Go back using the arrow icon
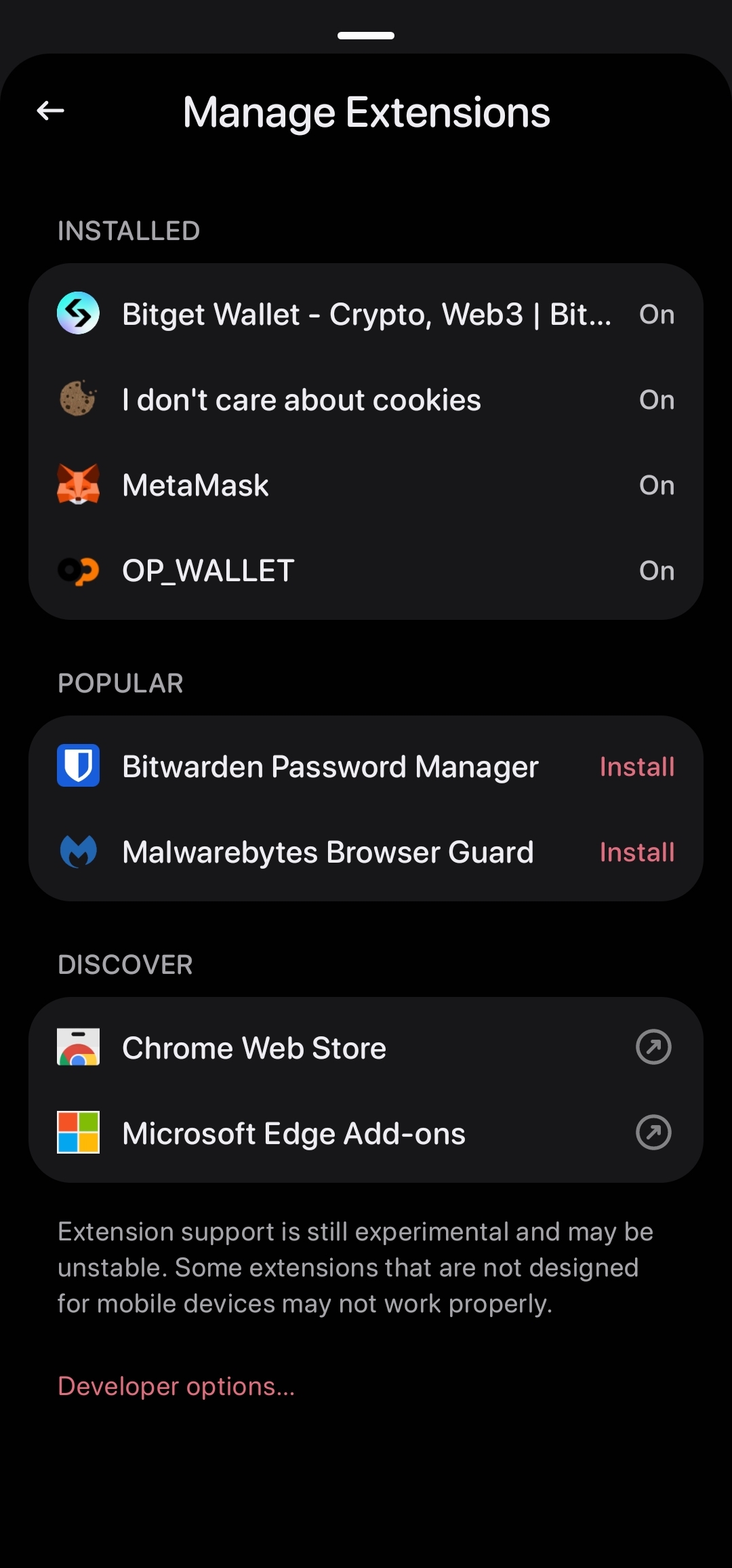Screen dimensions: 732x1568 pos(50,111)
